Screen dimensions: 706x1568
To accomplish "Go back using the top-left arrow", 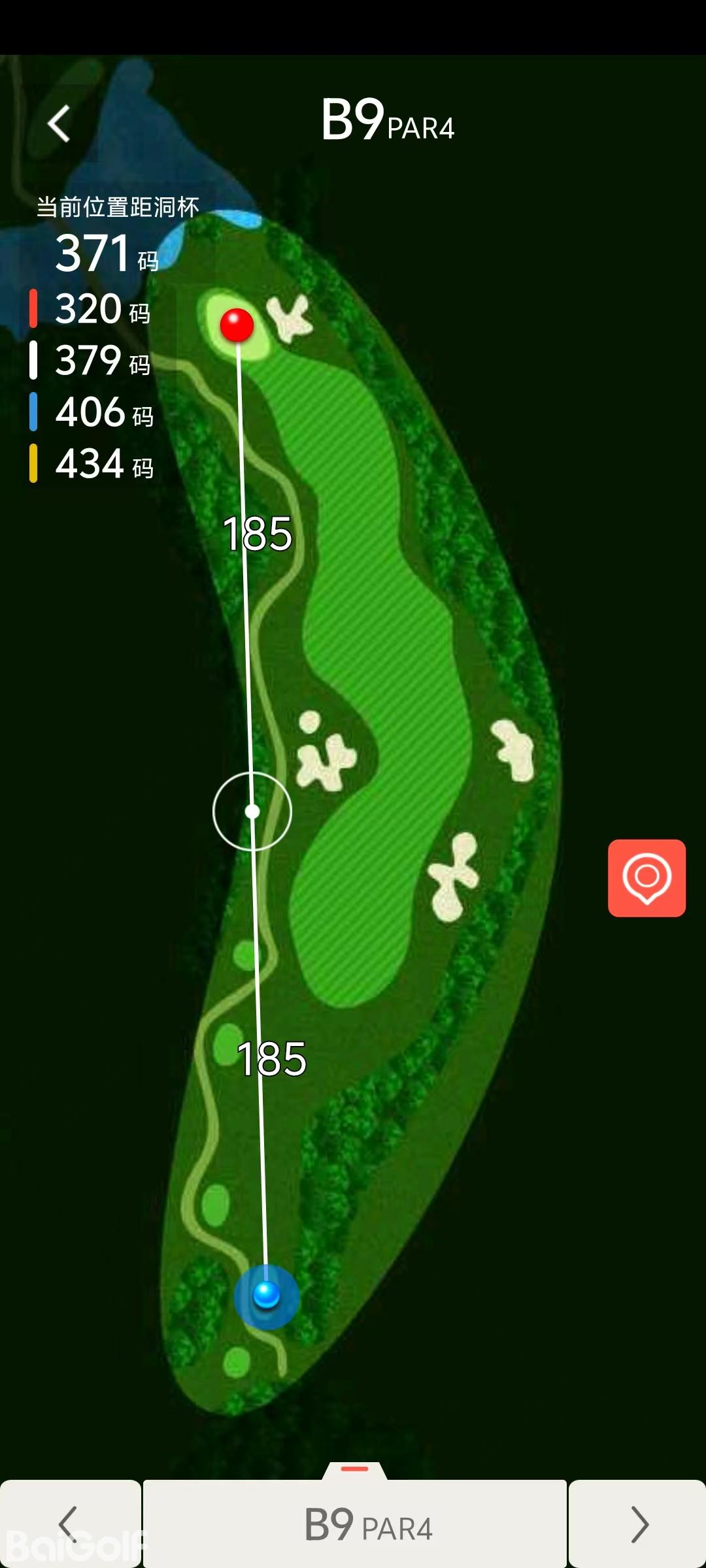I will point(59,124).
